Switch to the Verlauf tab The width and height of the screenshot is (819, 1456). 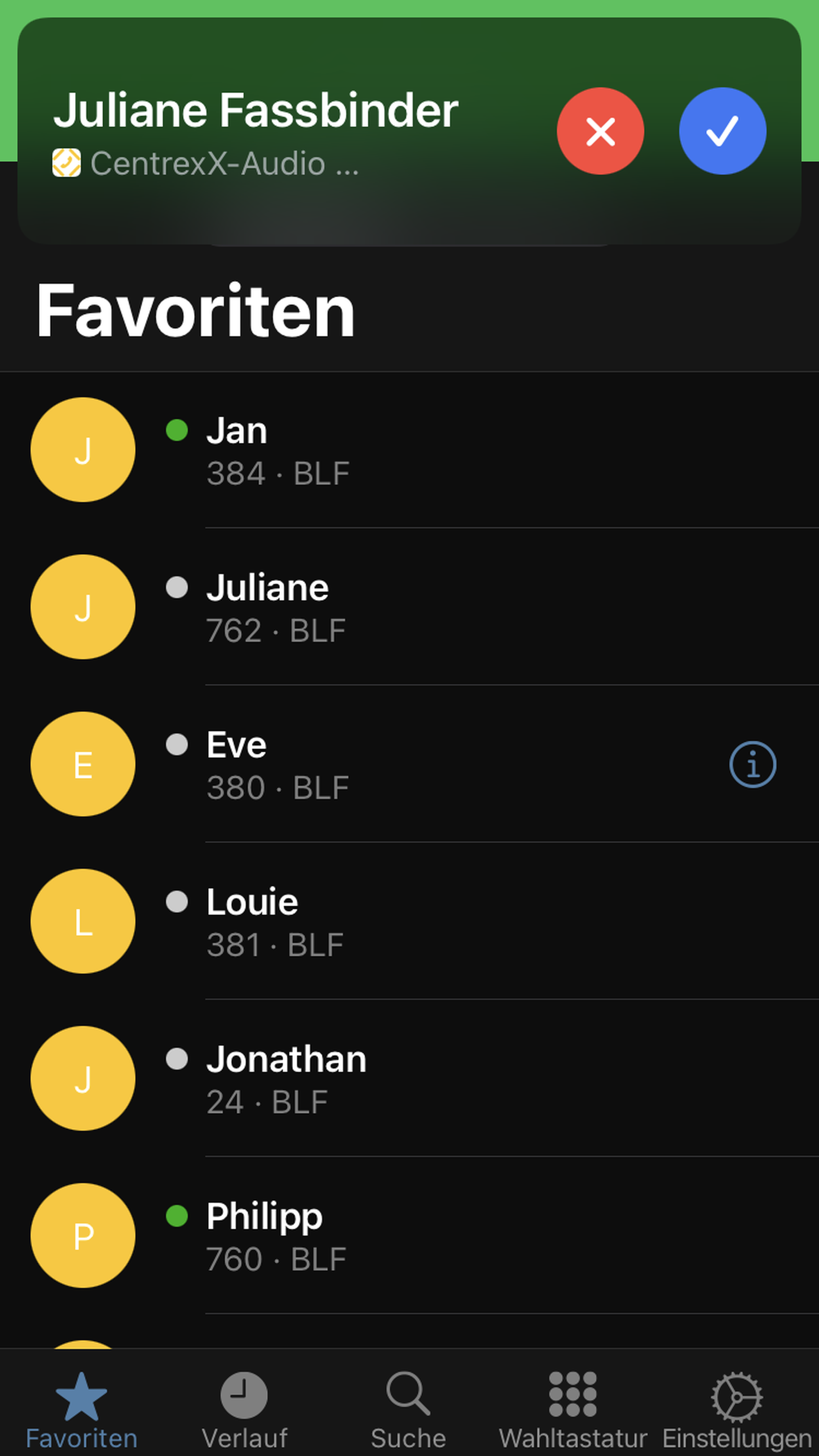(x=244, y=1407)
